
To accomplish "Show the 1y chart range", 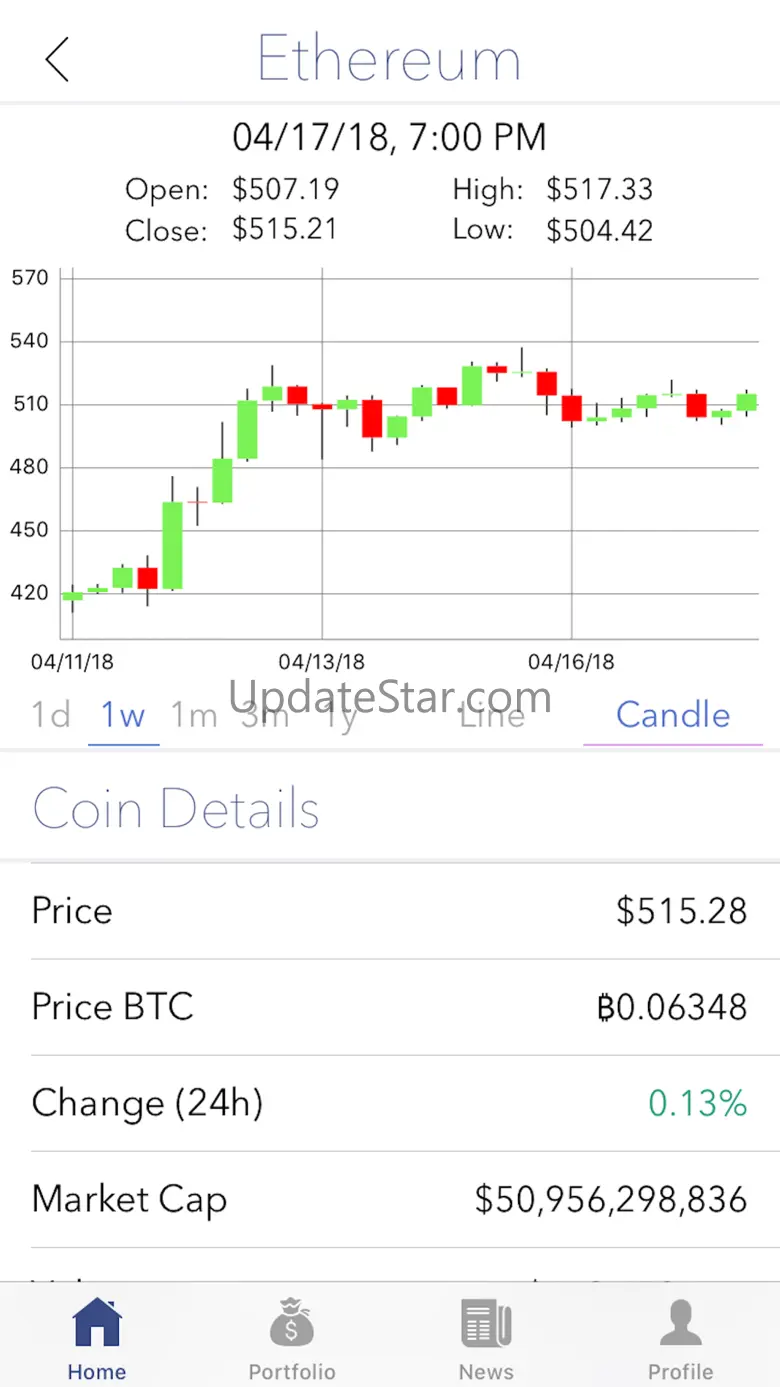I will (x=341, y=715).
